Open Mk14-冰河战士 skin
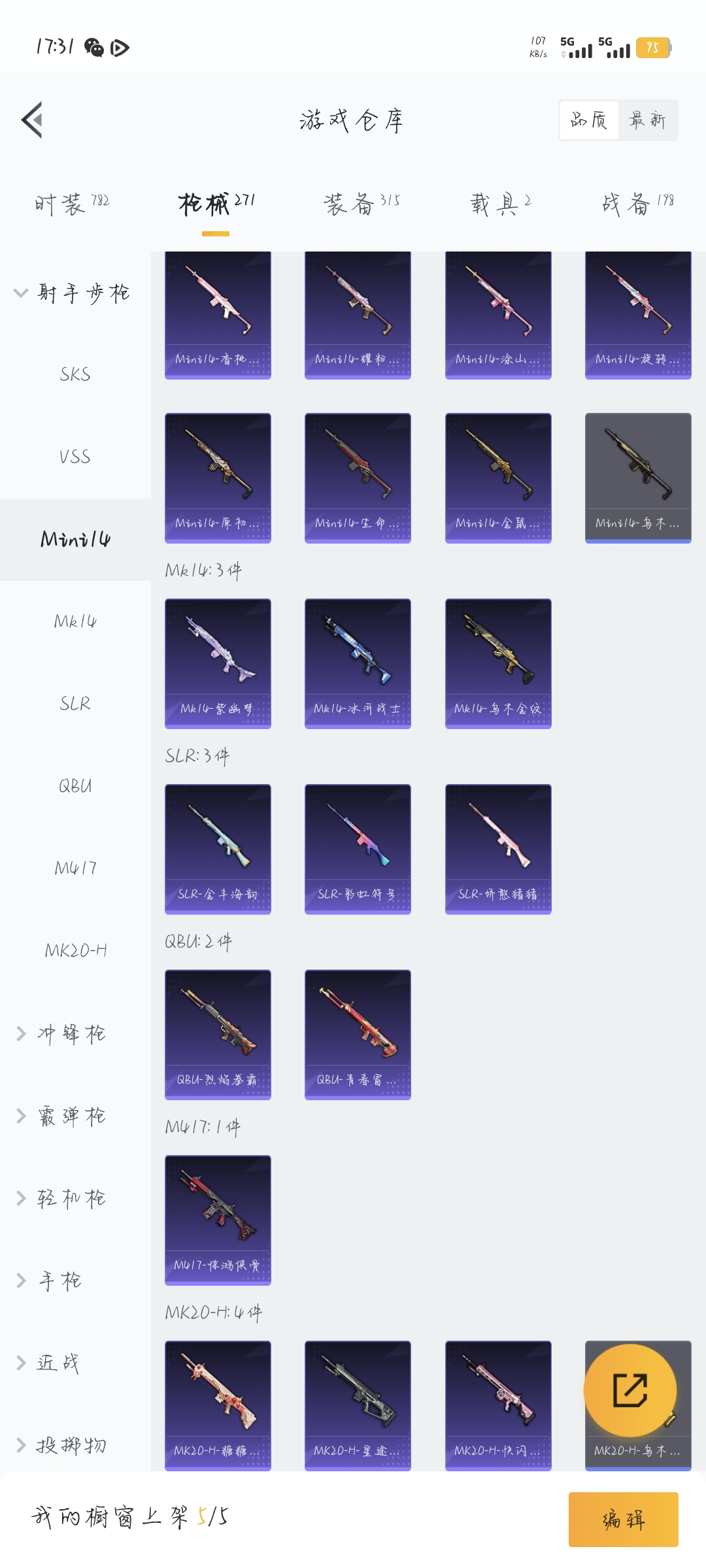Viewport: 706px width, 1568px height. 358,662
